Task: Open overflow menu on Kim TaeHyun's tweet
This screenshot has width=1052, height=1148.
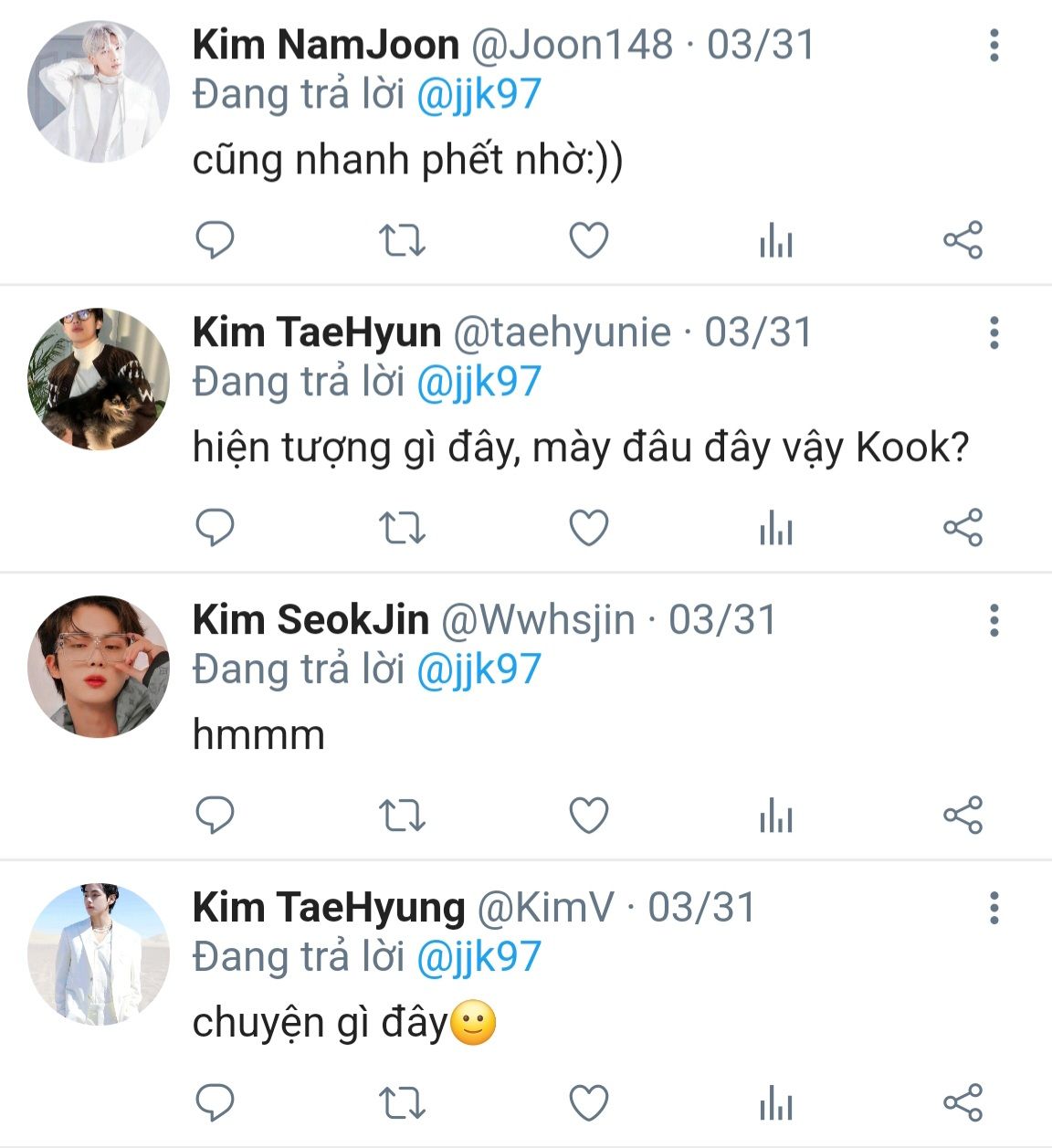Action: [x=994, y=333]
